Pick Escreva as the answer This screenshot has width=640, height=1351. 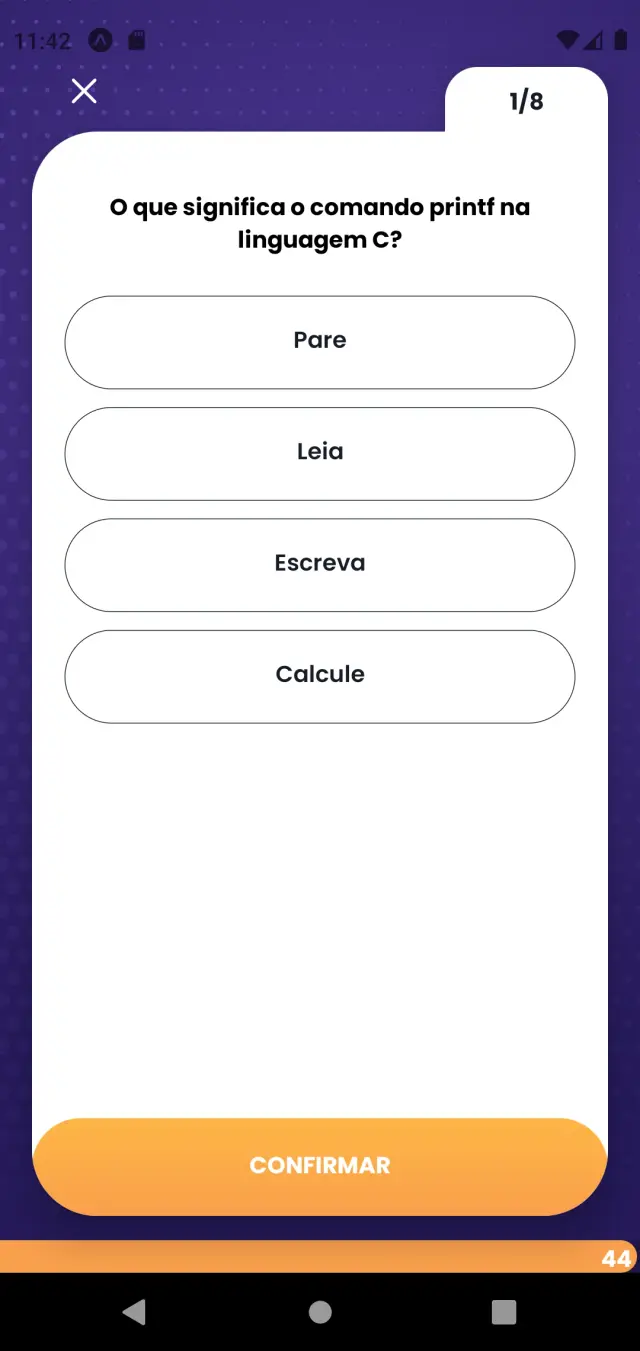[x=320, y=565]
